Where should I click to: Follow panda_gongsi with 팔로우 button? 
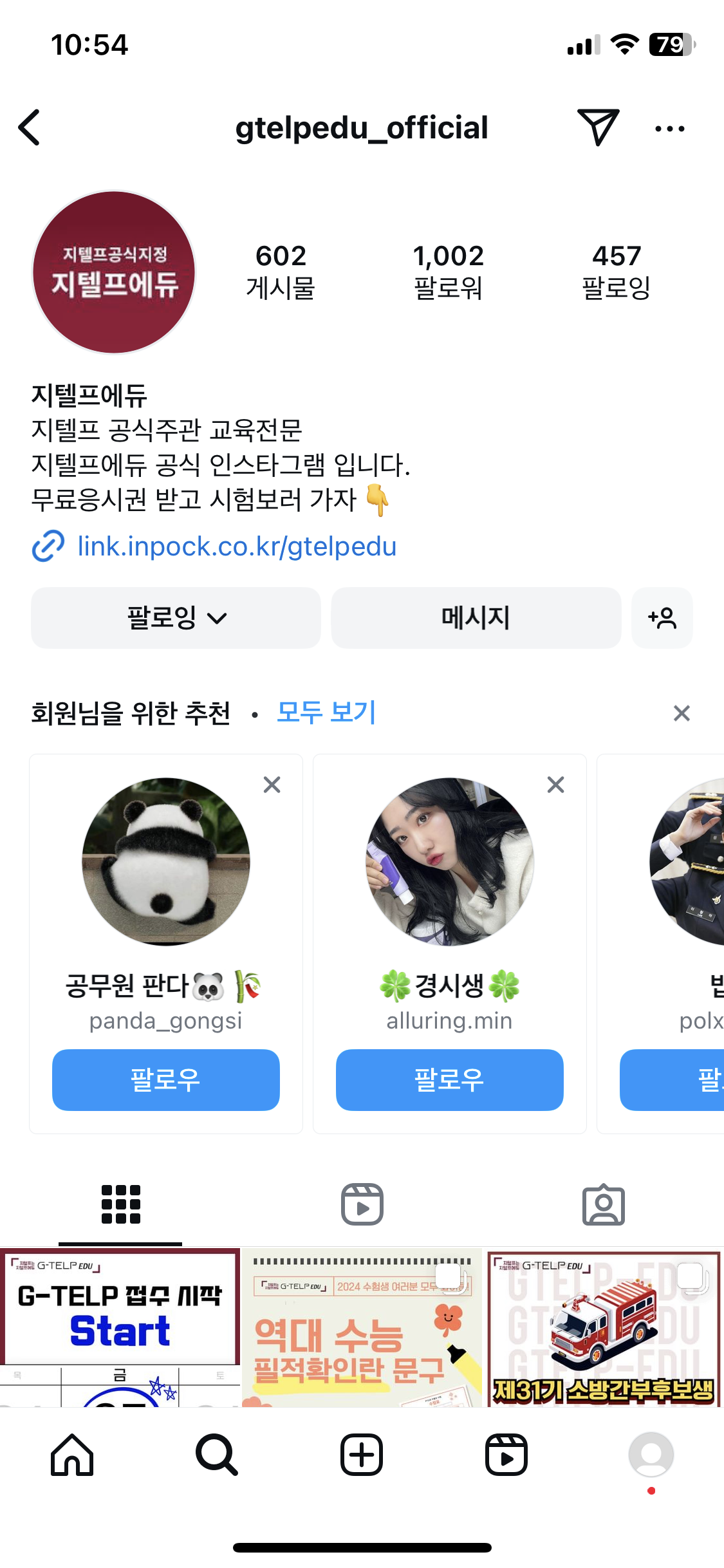click(x=166, y=1079)
